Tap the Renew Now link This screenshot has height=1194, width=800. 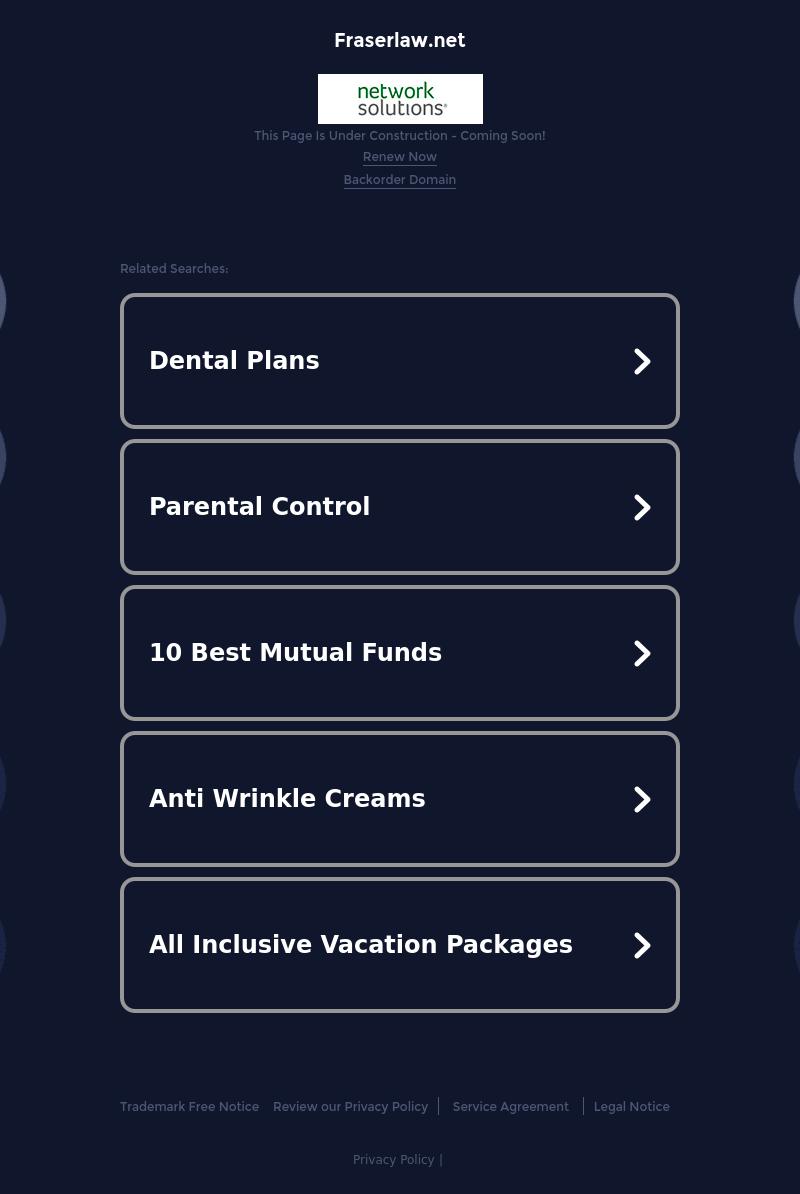coord(399,157)
